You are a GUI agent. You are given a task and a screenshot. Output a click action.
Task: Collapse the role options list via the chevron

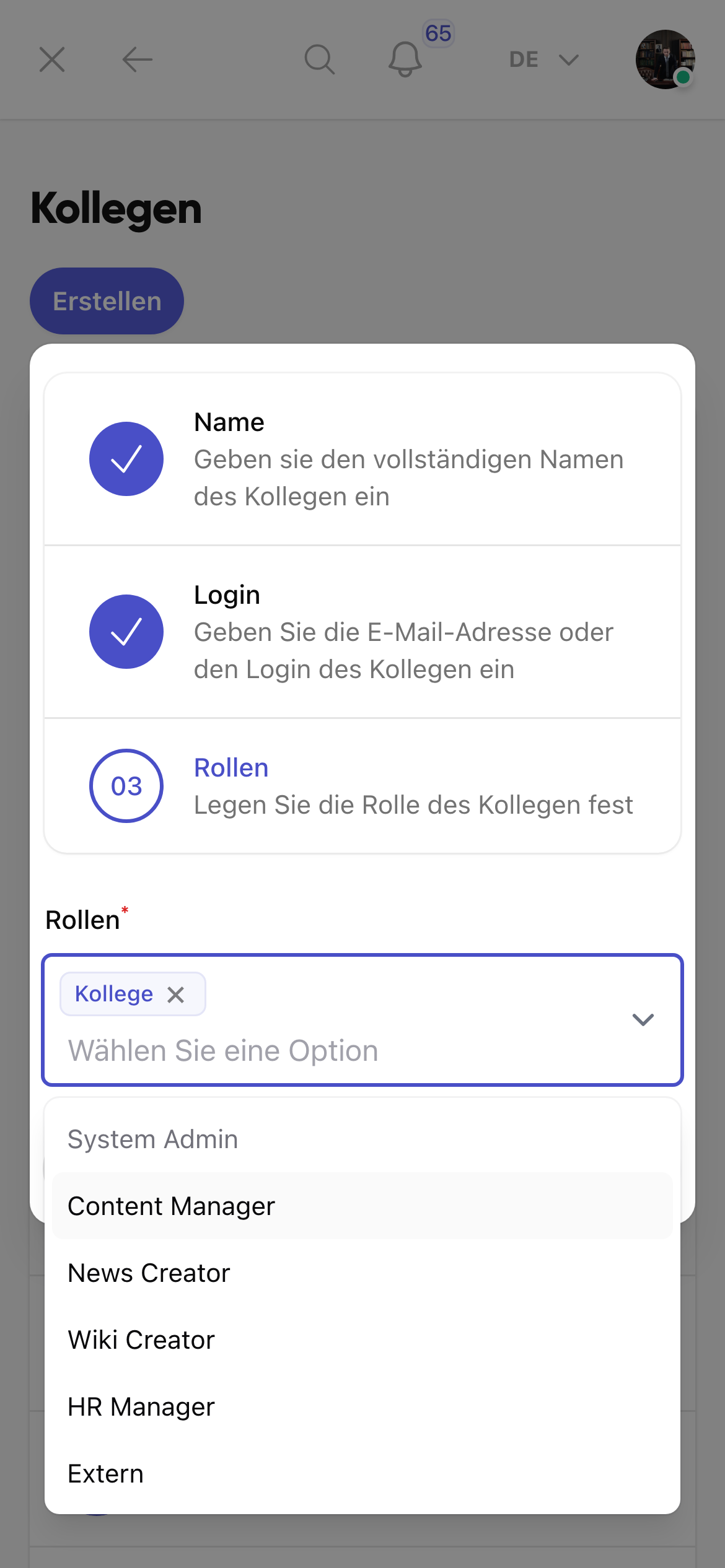click(643, 1019)
